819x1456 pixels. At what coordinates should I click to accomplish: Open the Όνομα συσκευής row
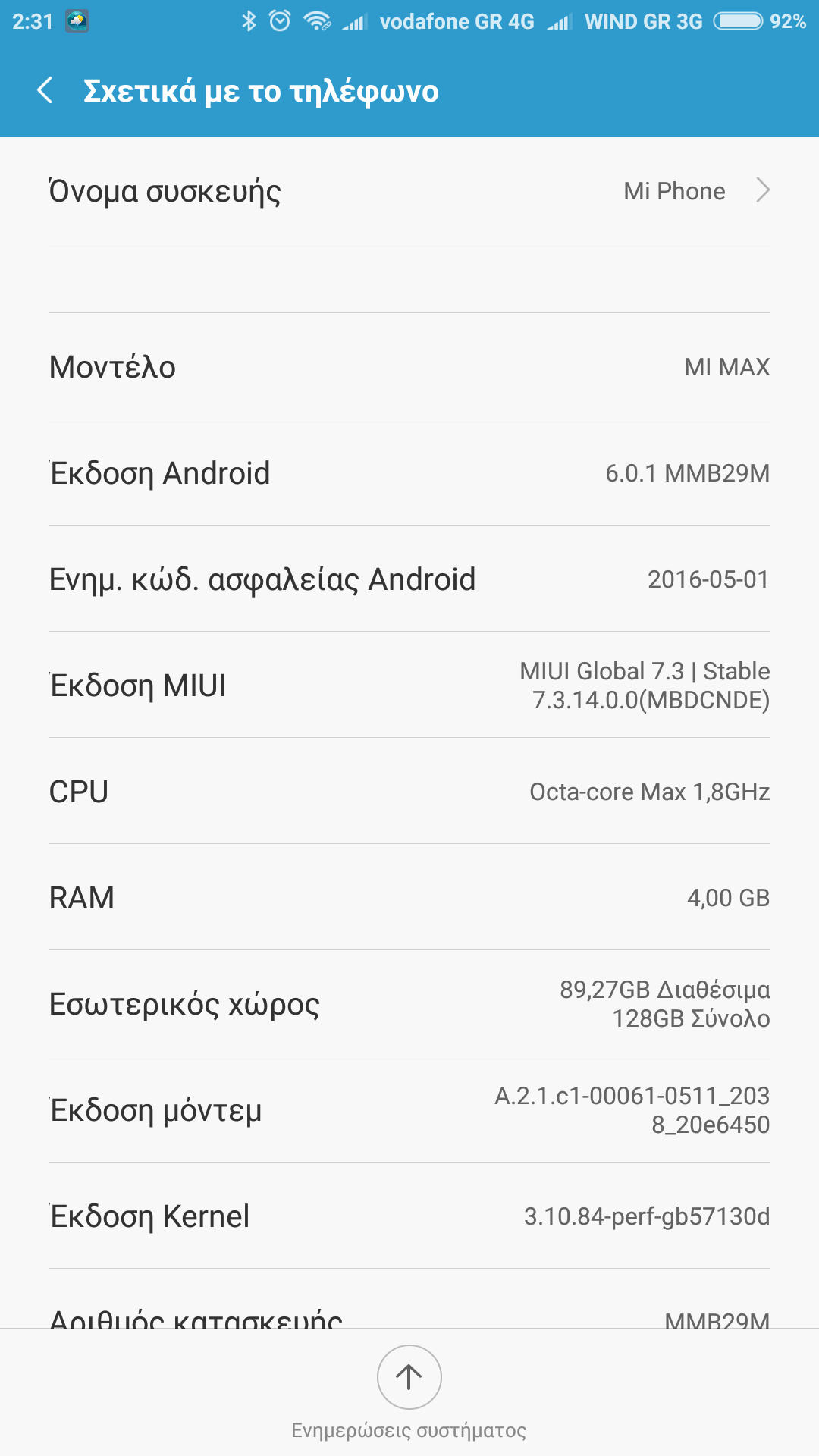(409, 191)
